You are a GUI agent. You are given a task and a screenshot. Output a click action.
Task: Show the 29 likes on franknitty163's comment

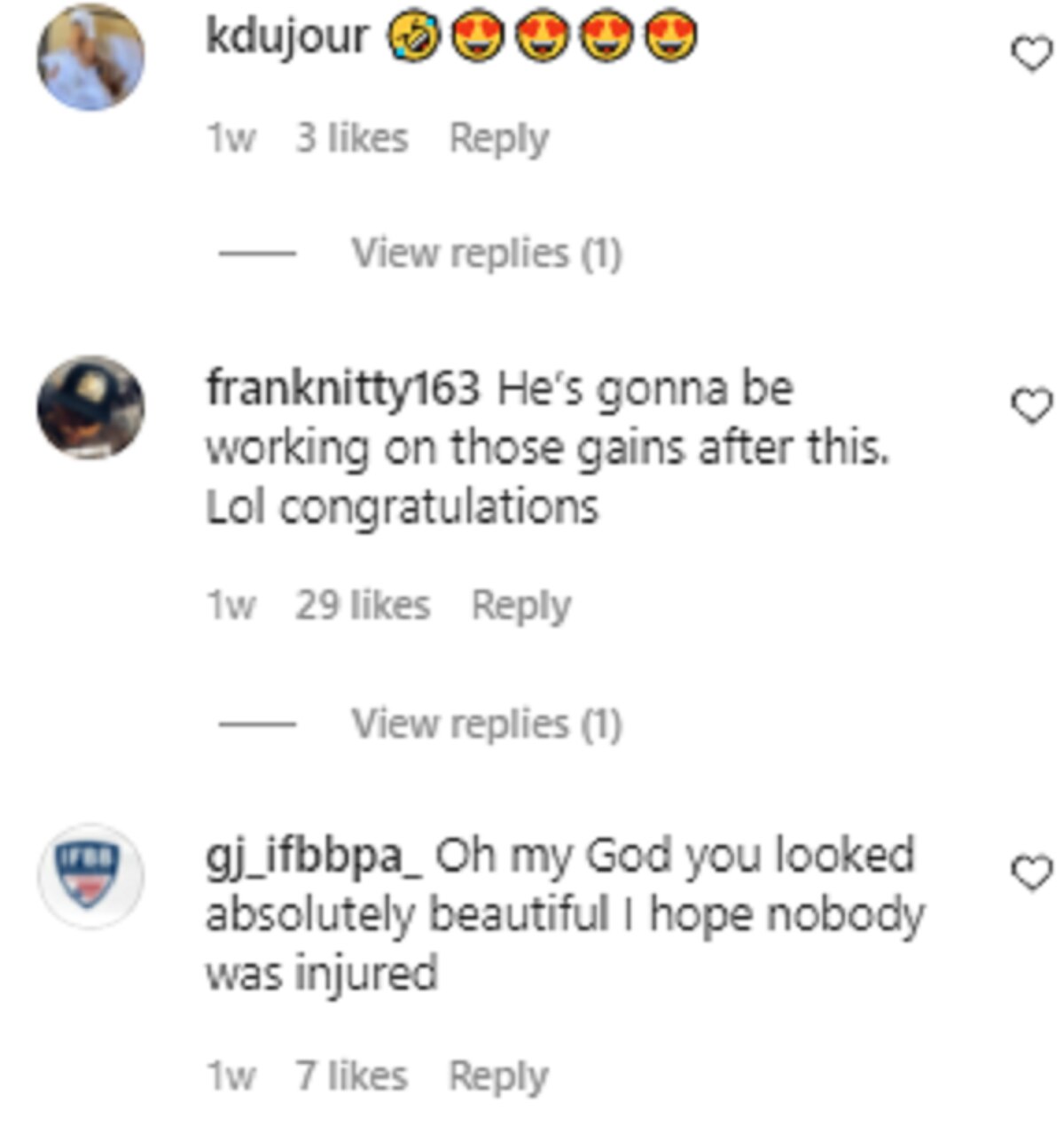[362, 607]
